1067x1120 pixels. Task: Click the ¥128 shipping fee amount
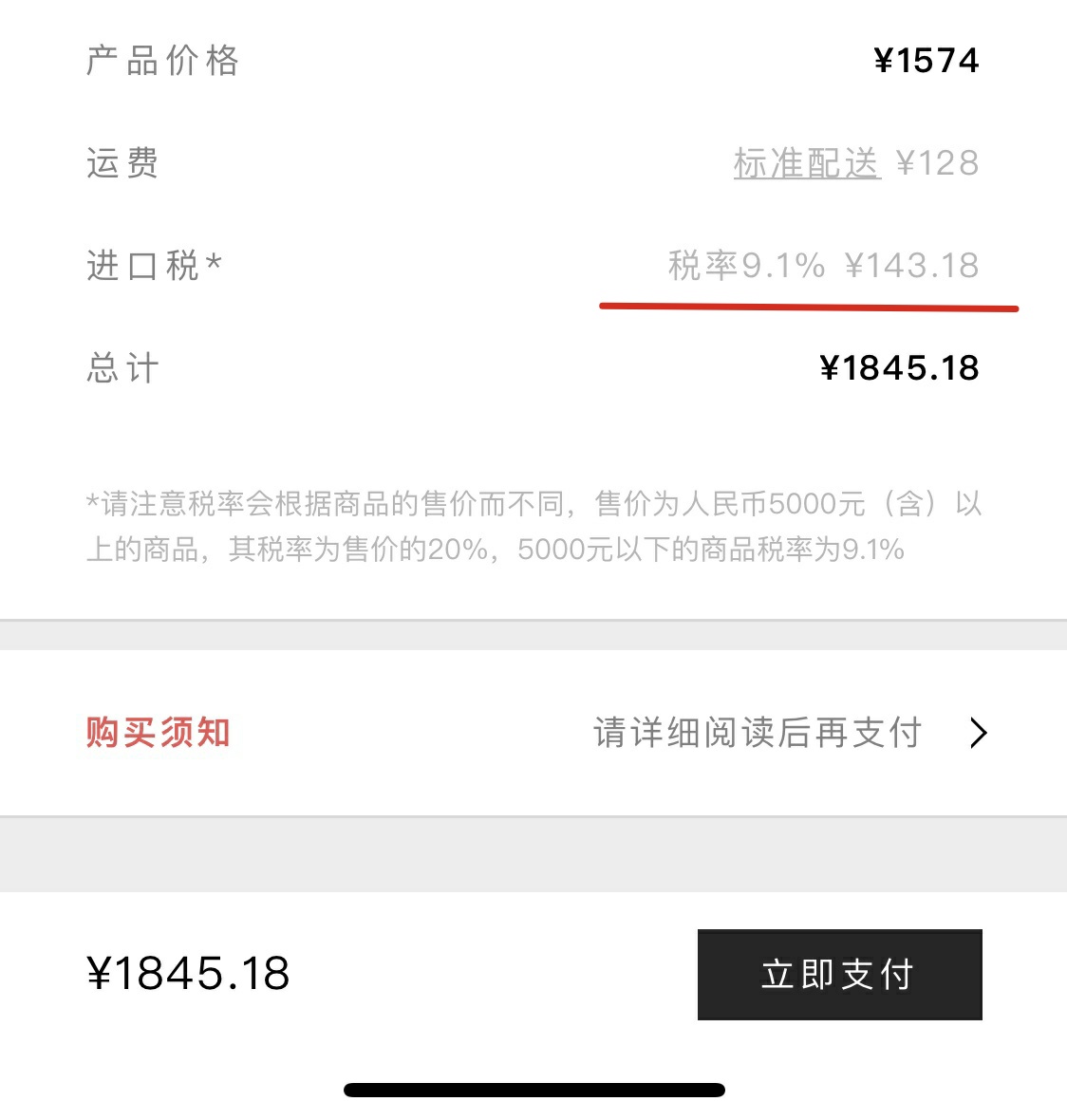point(940,163)
